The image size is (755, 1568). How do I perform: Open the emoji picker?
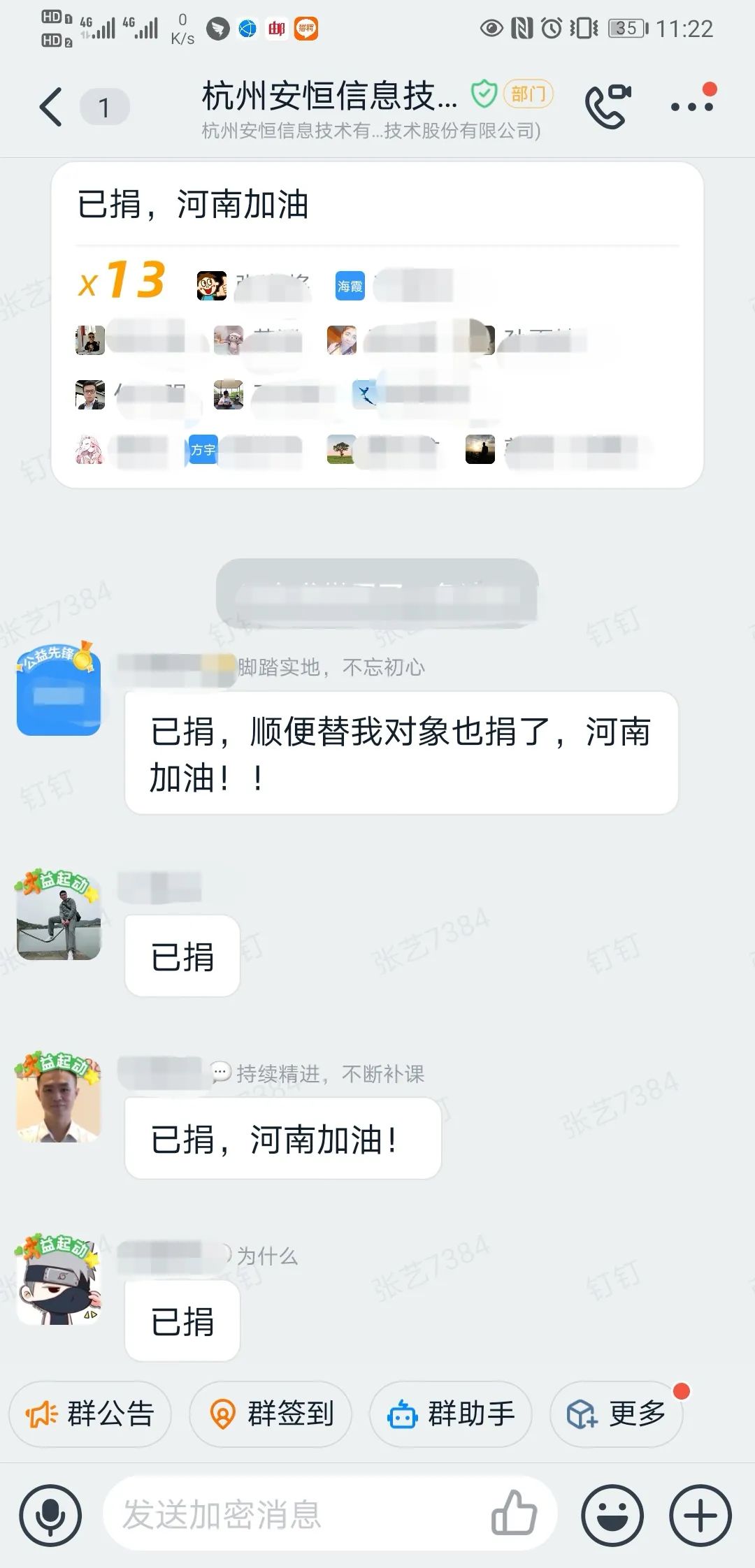tap(612, 1515)
